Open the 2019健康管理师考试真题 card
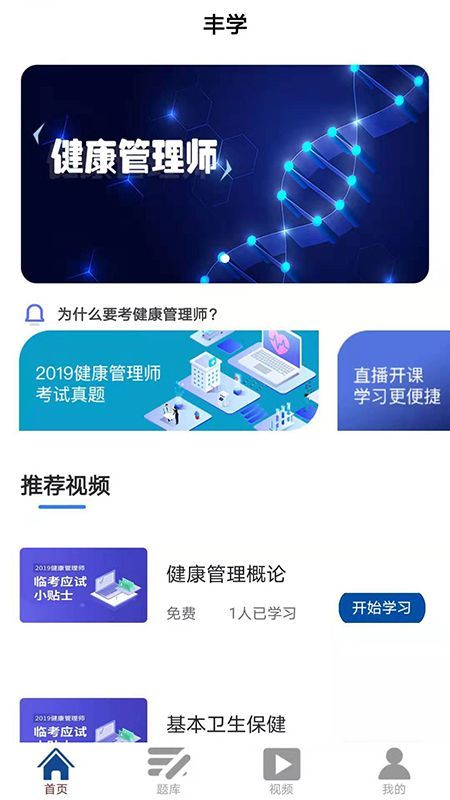The width and height of the screenshot is (450, 800). [169, 381]
